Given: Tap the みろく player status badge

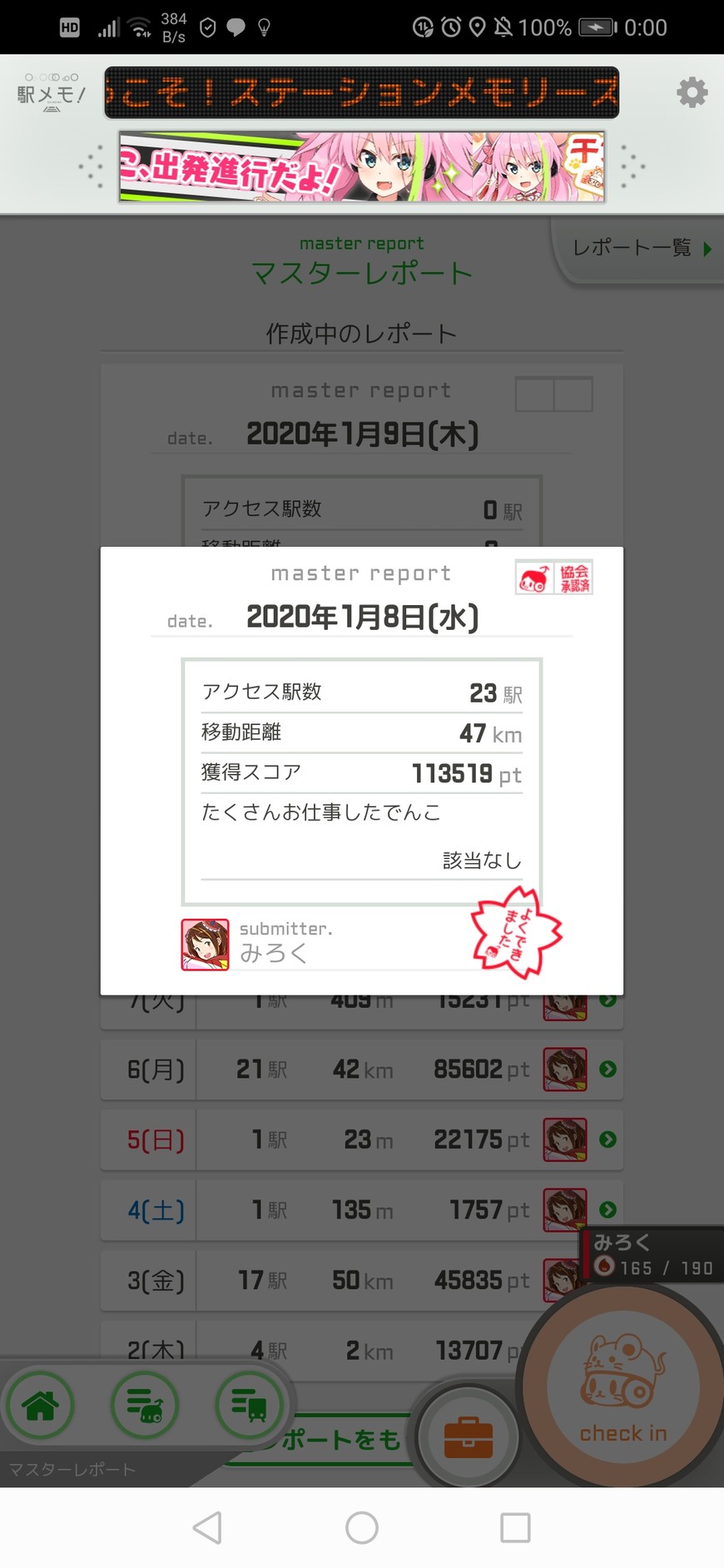Looking at the screenshot, I should pyautogui.click(x=651, y=1255).
